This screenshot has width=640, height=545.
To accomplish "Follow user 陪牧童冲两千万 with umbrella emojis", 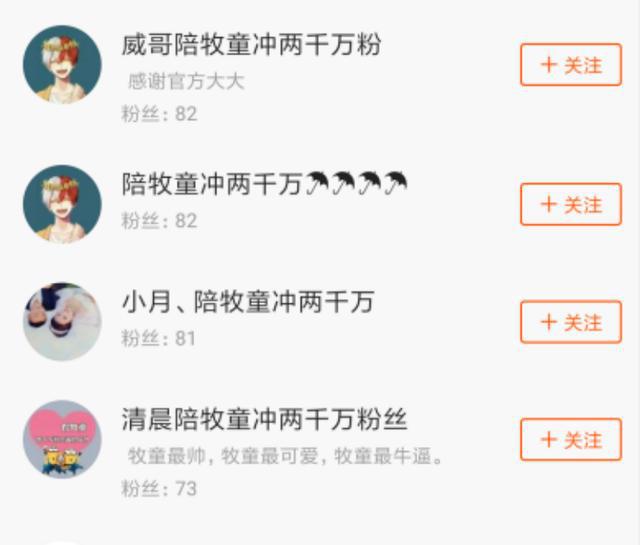I will [x=570, y=204].
